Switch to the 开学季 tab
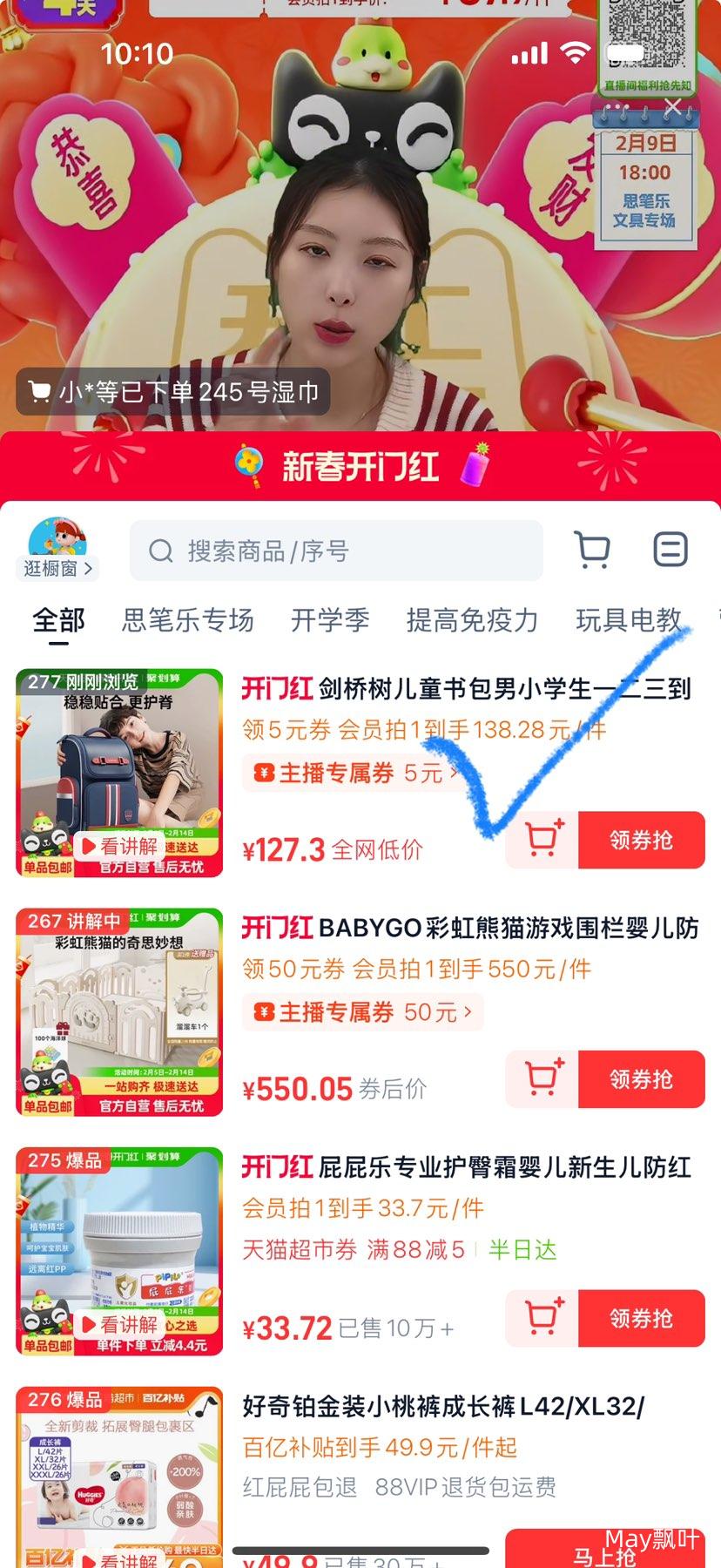The height and width of the screenshot is (1568, 721). [330, 620]
